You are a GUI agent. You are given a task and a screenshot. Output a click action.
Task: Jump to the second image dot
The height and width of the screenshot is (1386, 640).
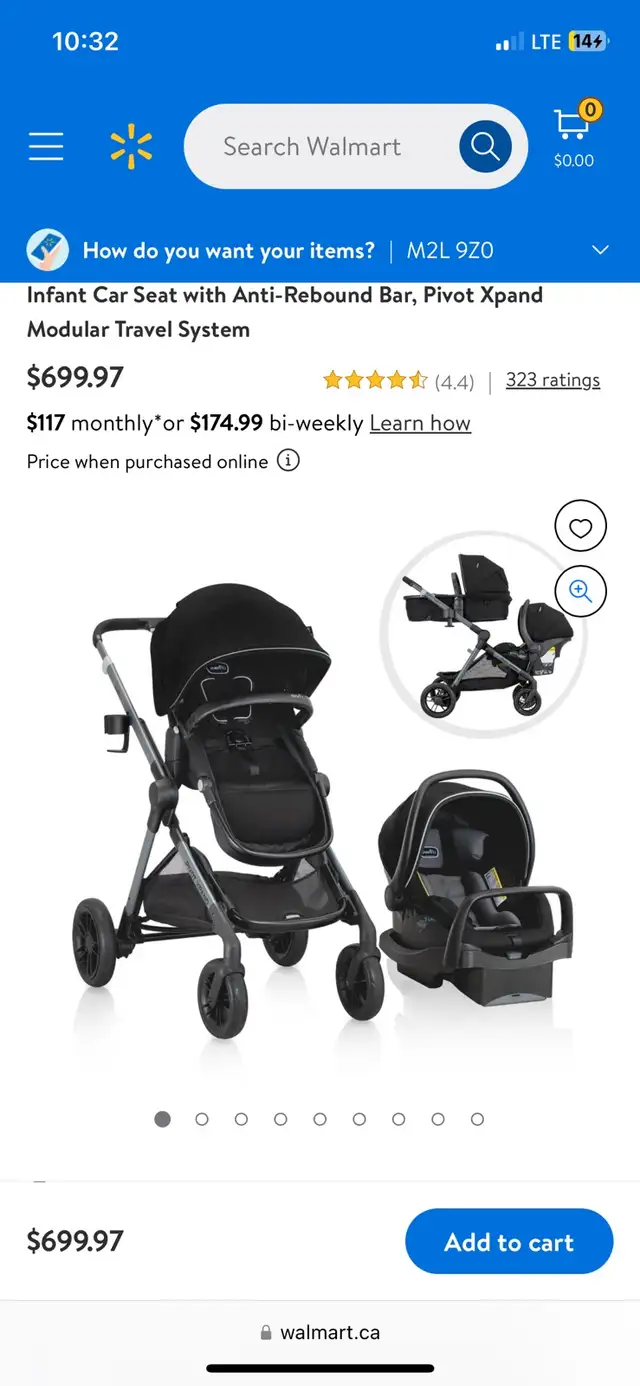coord(202,1119)
